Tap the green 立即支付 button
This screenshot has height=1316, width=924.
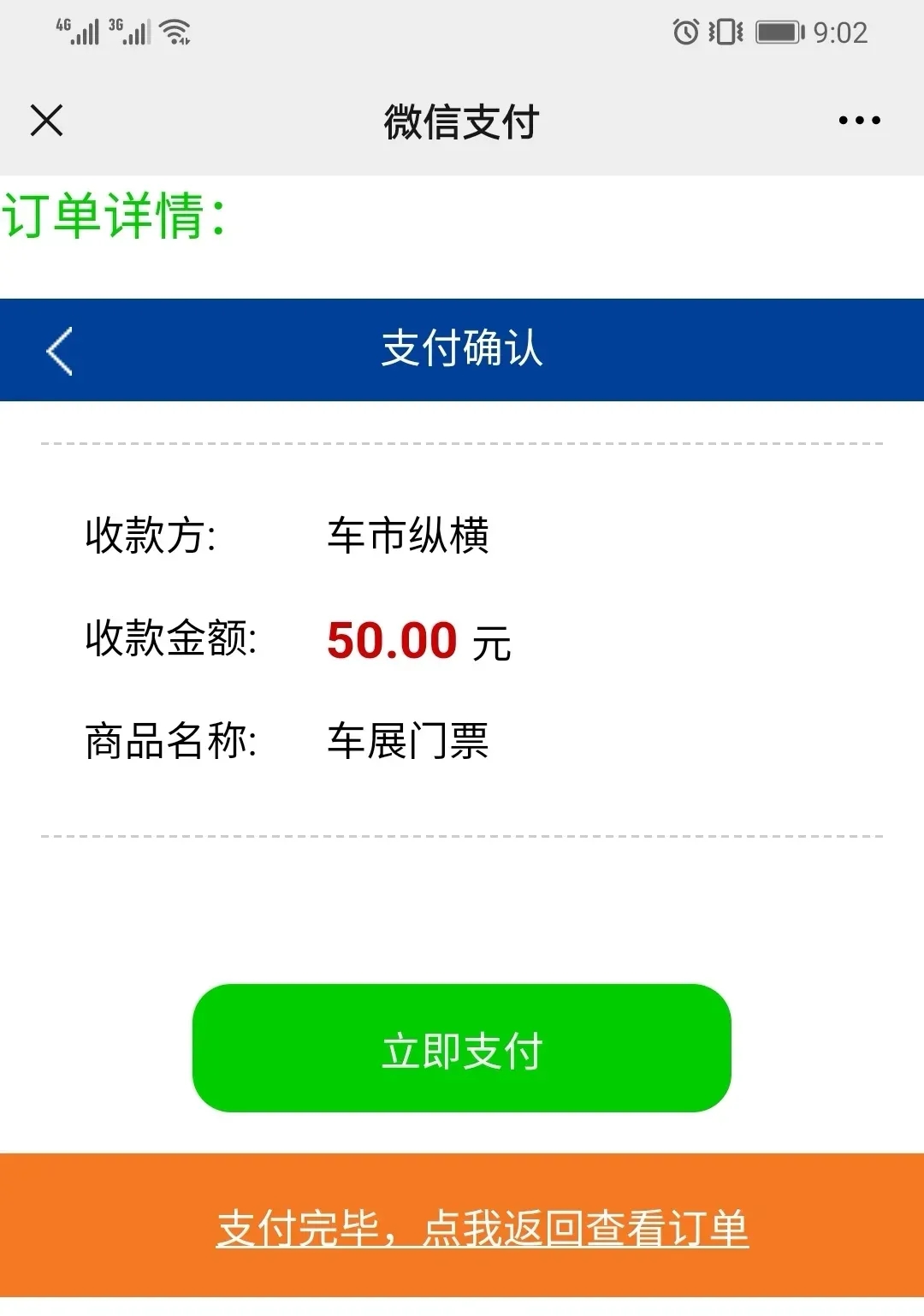click(462, 1049)
